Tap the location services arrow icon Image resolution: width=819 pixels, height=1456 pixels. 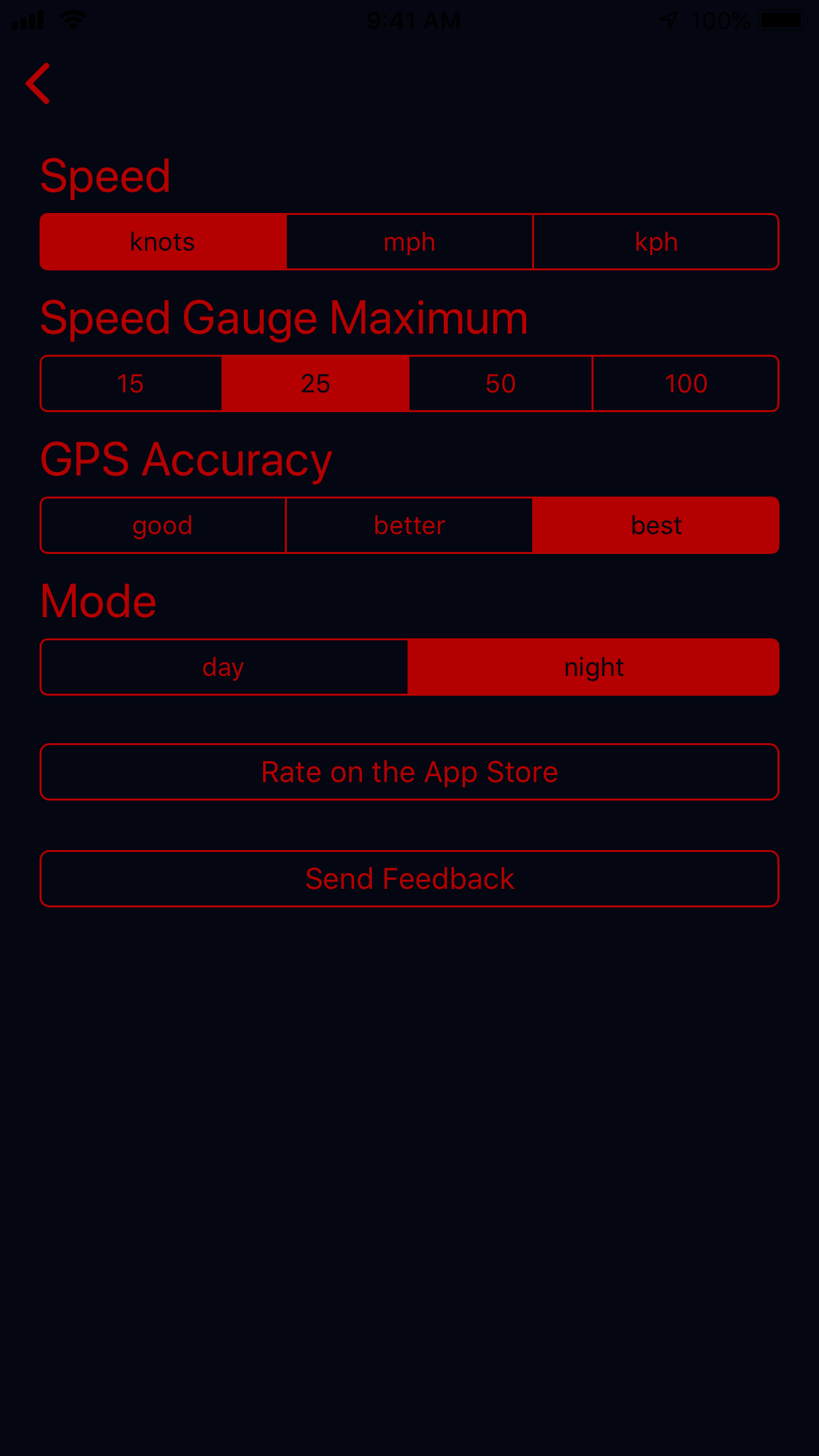[669, 19]
